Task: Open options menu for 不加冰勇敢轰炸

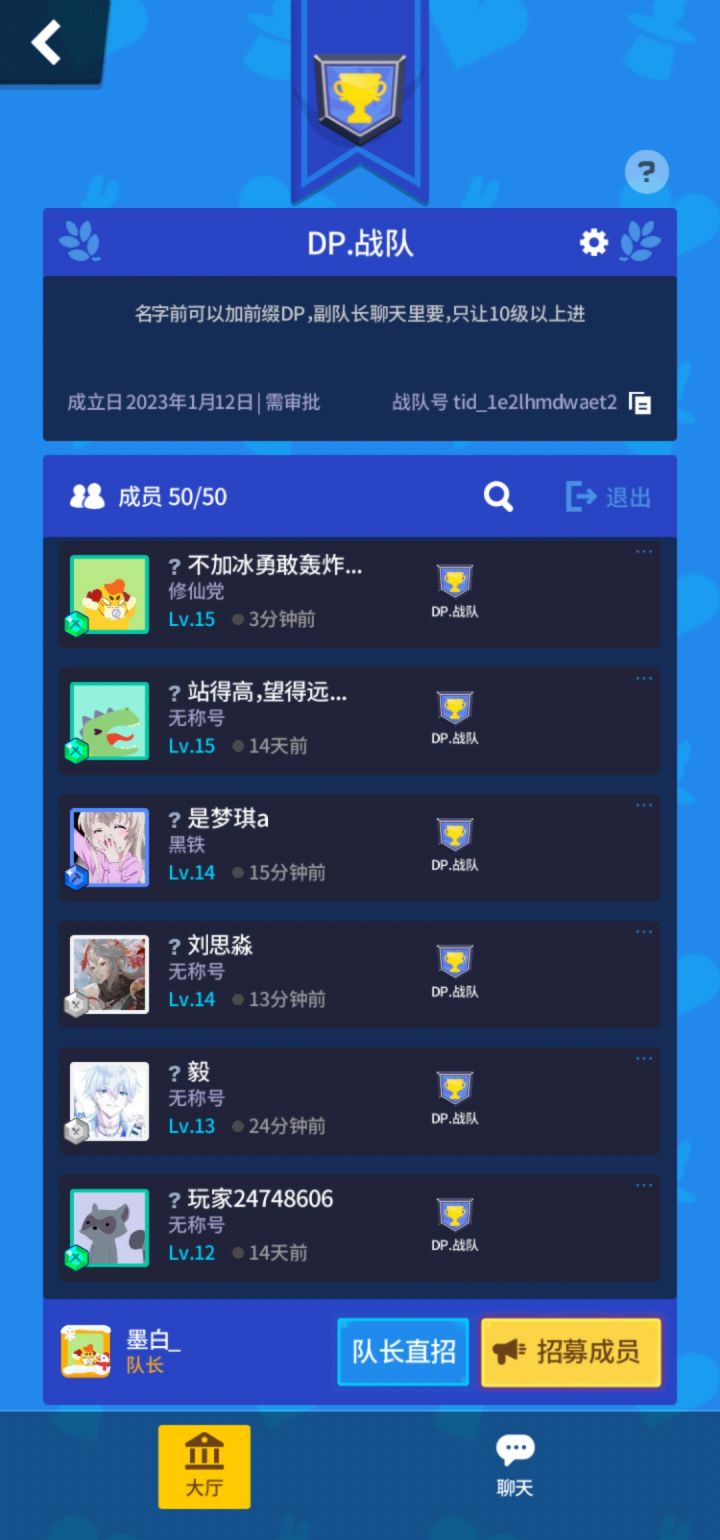Action: 643,550
